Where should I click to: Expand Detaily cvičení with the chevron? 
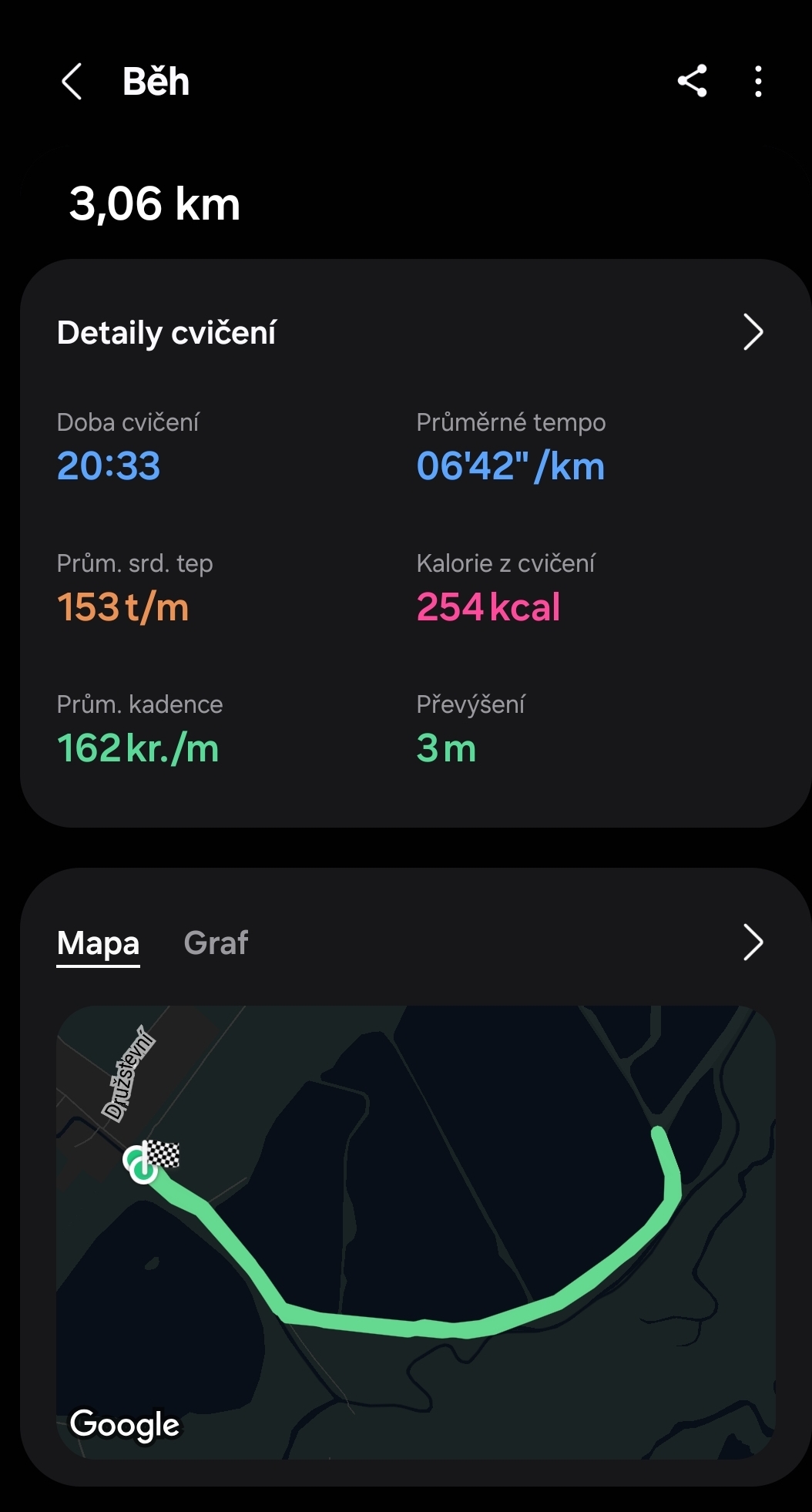click(753, 332)
